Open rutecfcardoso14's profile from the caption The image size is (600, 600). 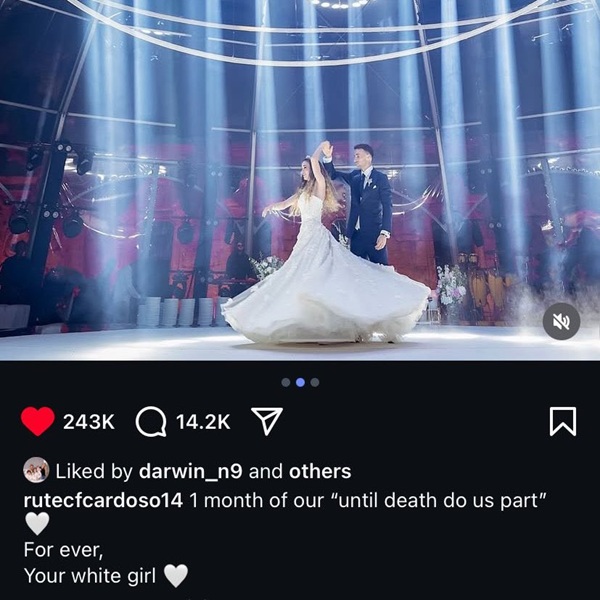(x=103, y=500)
